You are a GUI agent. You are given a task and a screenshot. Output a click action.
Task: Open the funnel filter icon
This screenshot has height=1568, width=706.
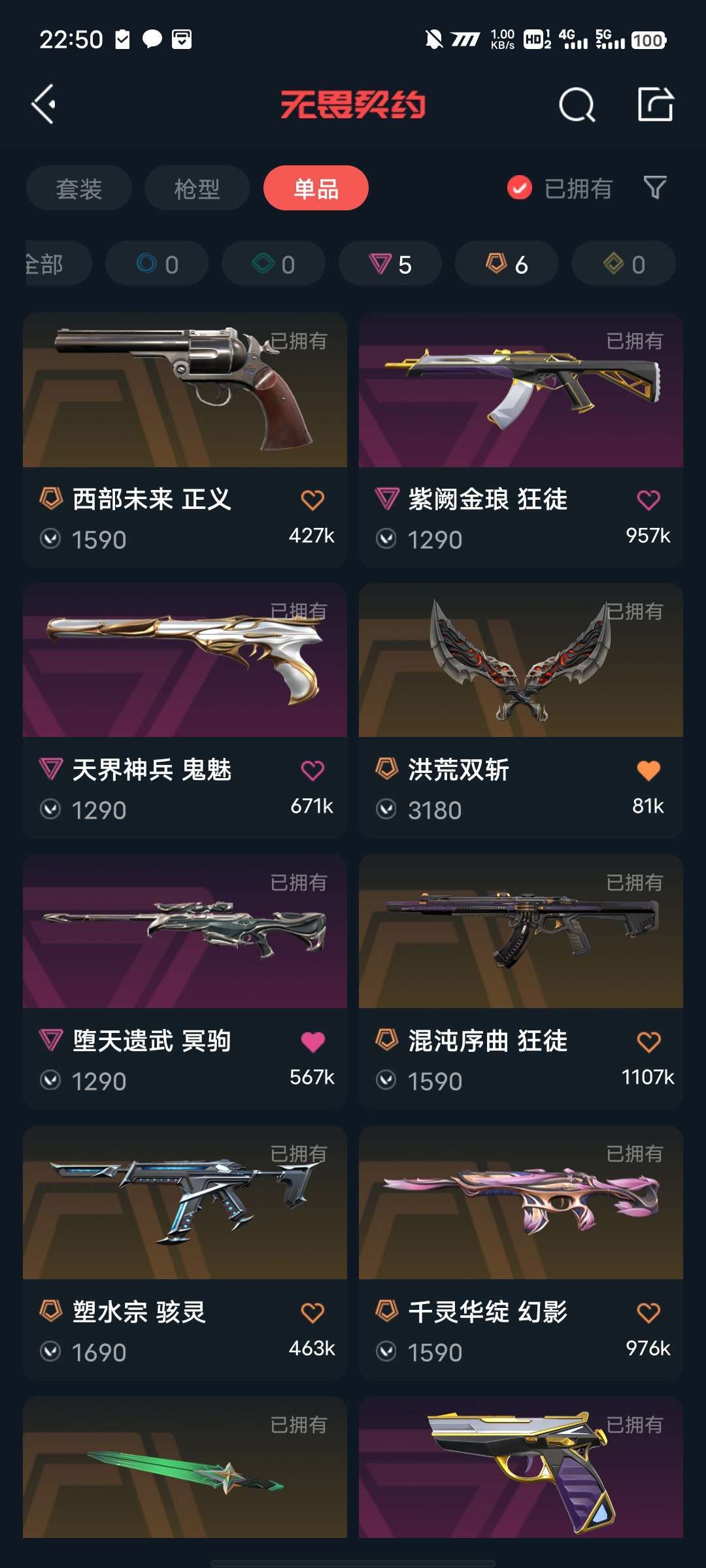(x=655, y=188)
